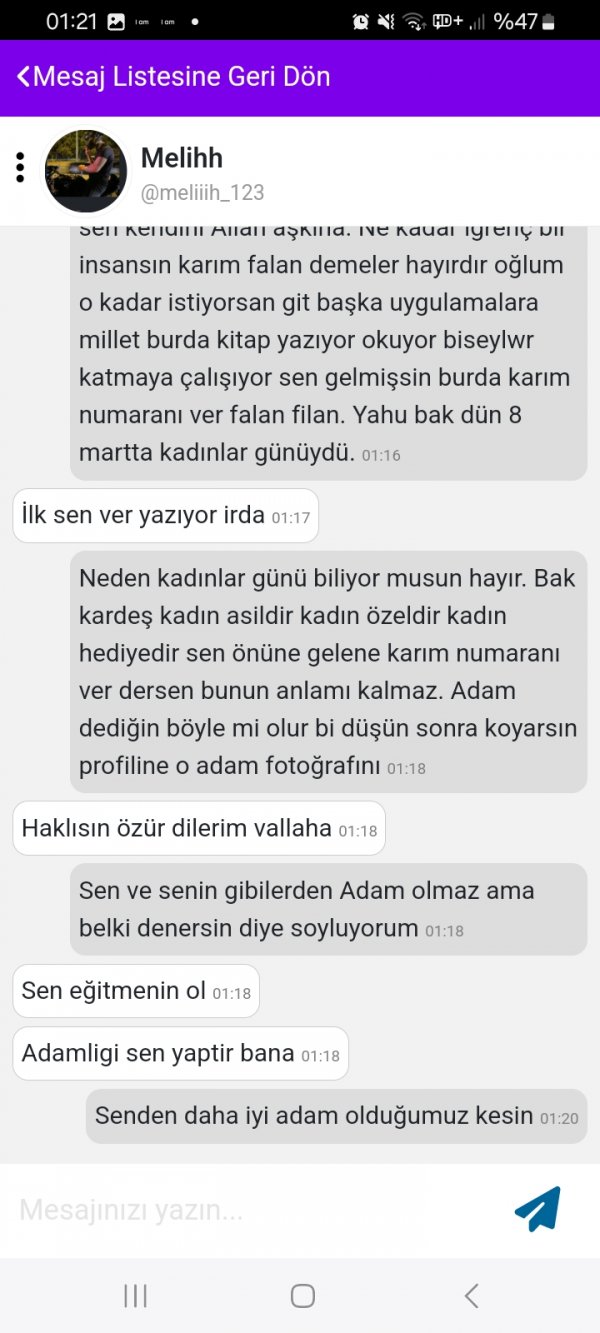Open recent apps from navigation bar
Viewport: 600px width, 1333px height.
tap(135, 1296)
